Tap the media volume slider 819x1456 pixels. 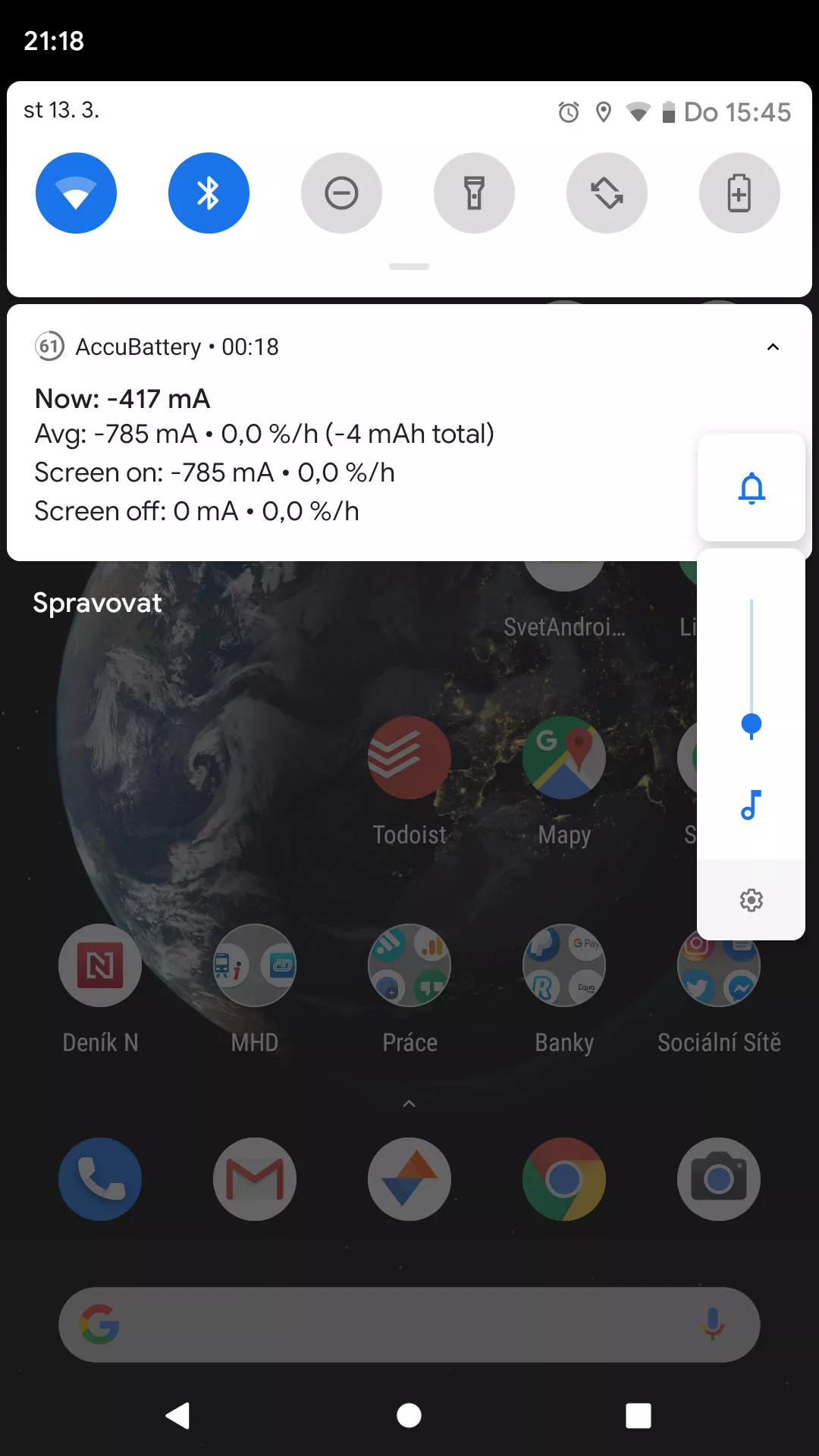coord(751,669)
